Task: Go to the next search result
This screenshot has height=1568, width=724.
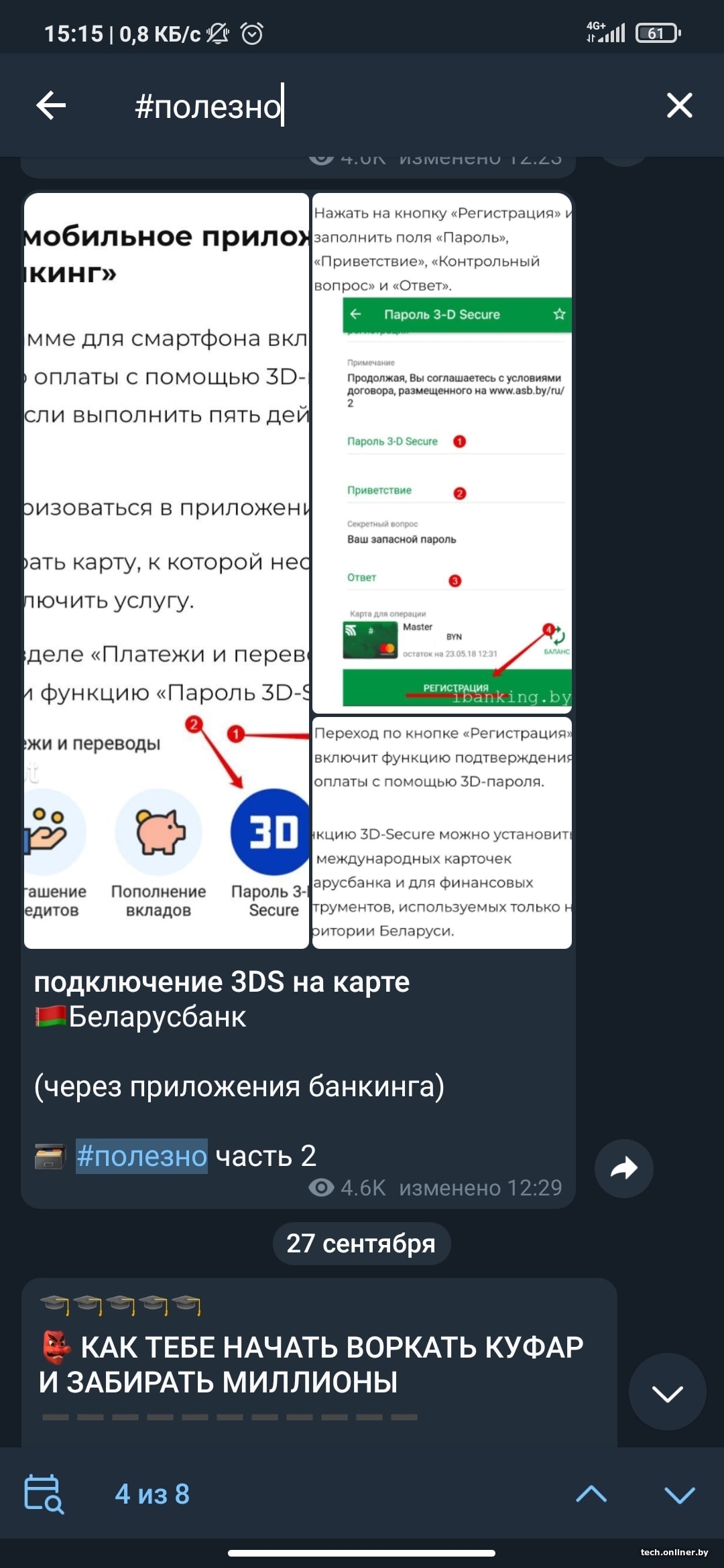Action: (679, 1494)
